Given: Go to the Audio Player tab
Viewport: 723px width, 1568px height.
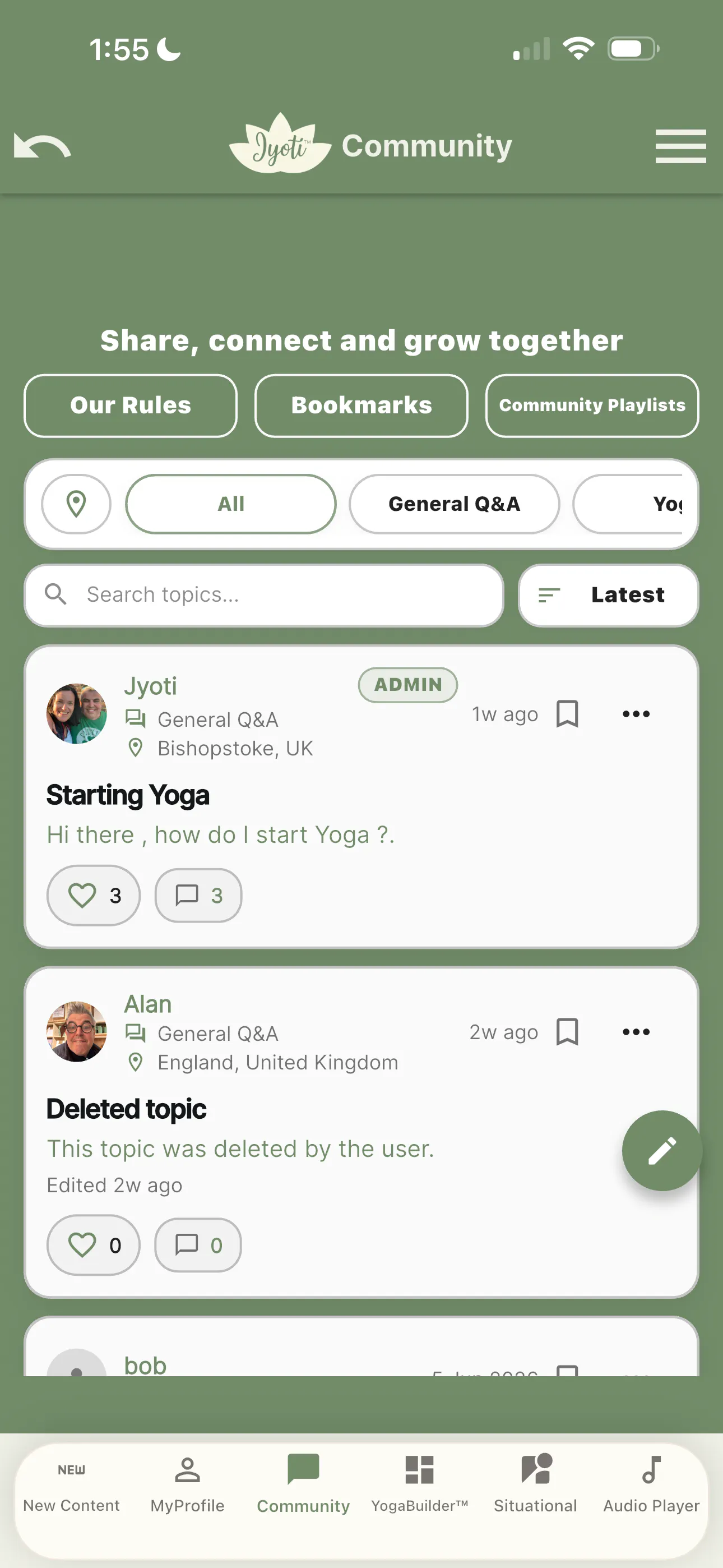Looking at the screenshot, I should point(651,1485).
